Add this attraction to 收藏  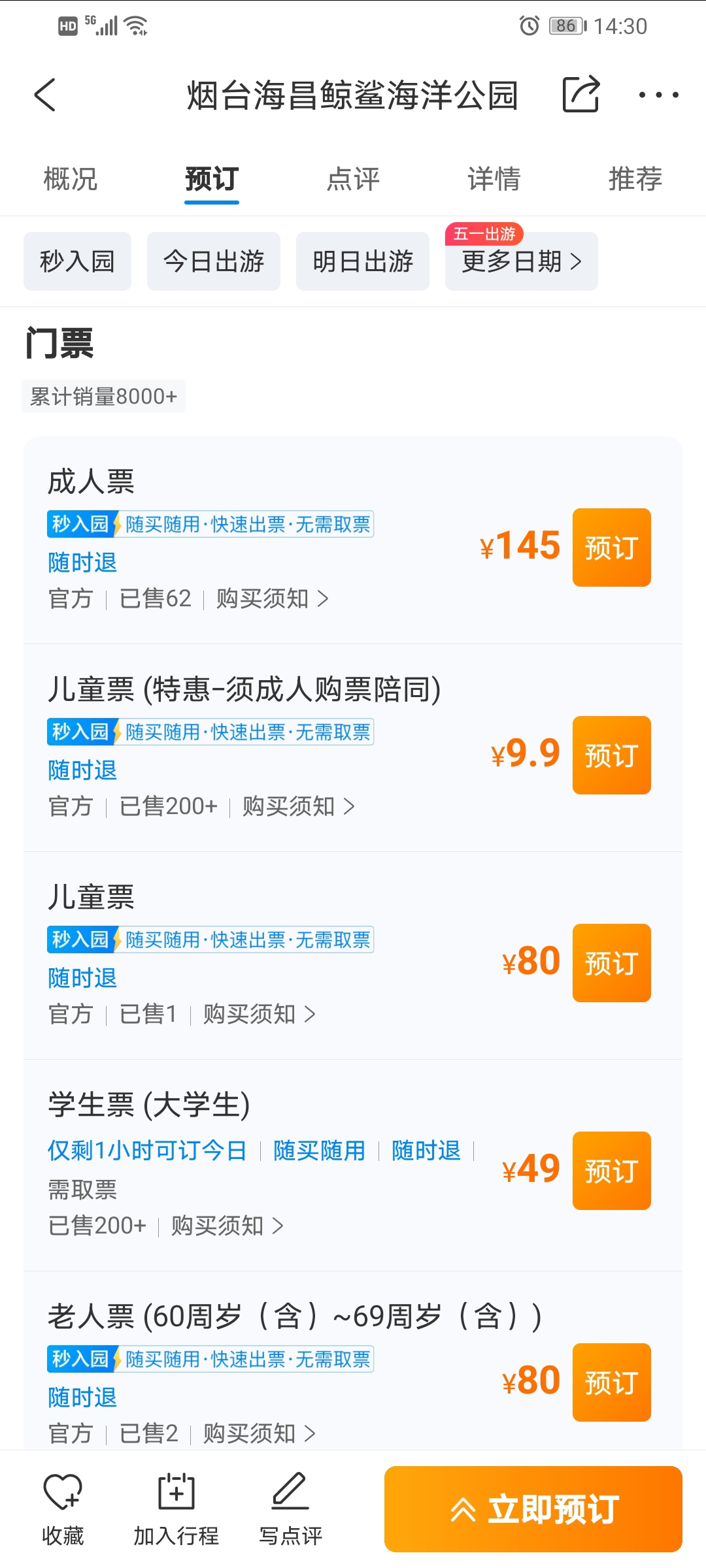coord(63,1509)
